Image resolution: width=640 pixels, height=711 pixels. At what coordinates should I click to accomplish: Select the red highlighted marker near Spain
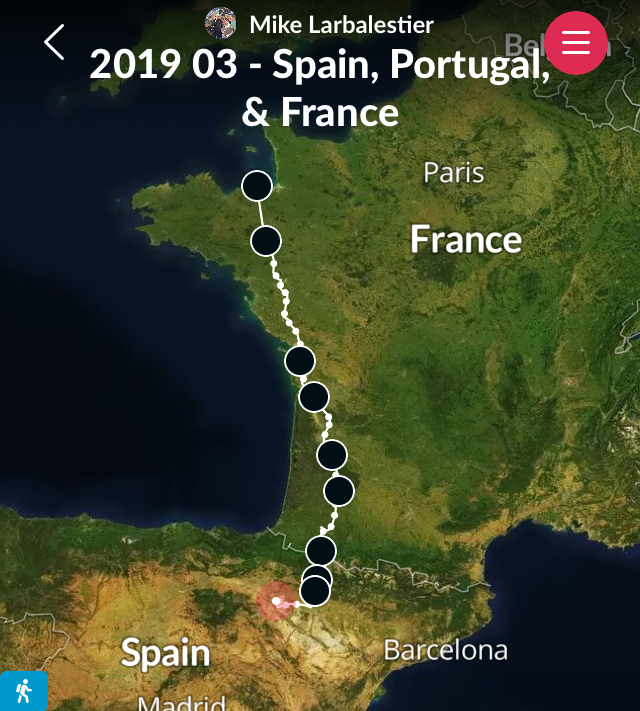(275, 601)
